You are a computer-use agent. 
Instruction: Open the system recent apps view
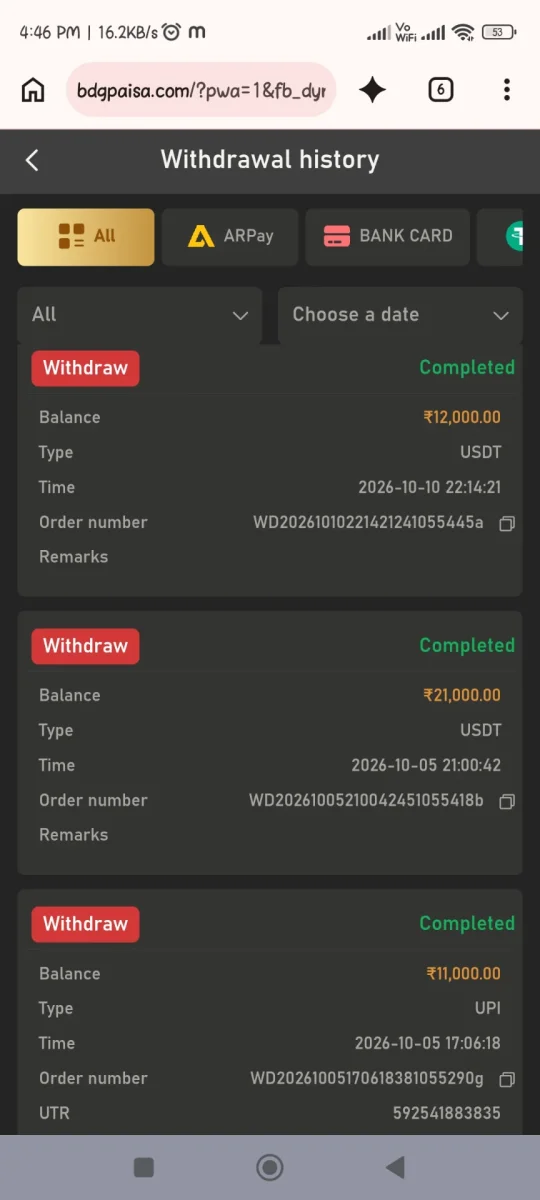tap(144, 1167)
